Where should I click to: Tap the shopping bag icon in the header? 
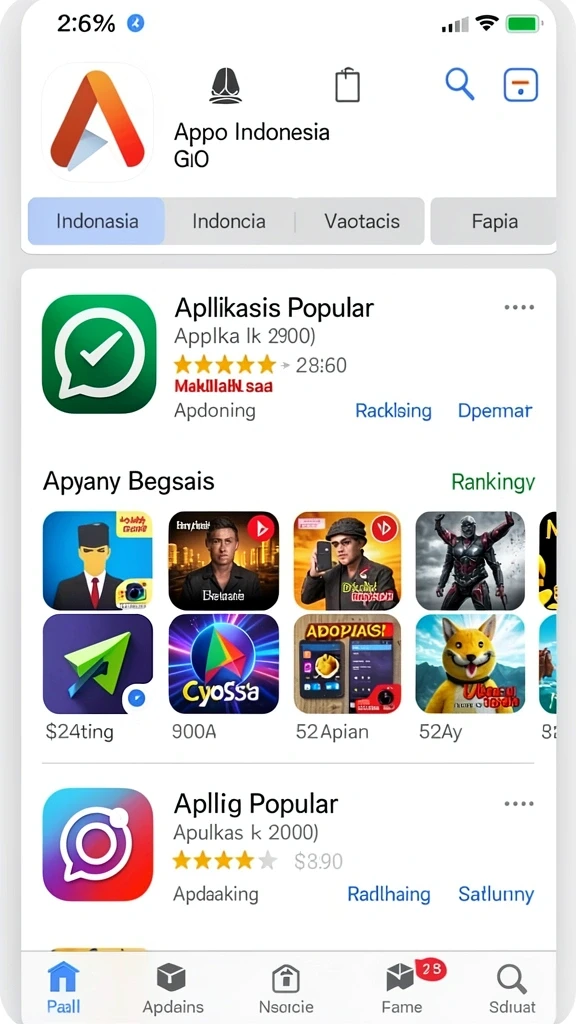point(347,85)
